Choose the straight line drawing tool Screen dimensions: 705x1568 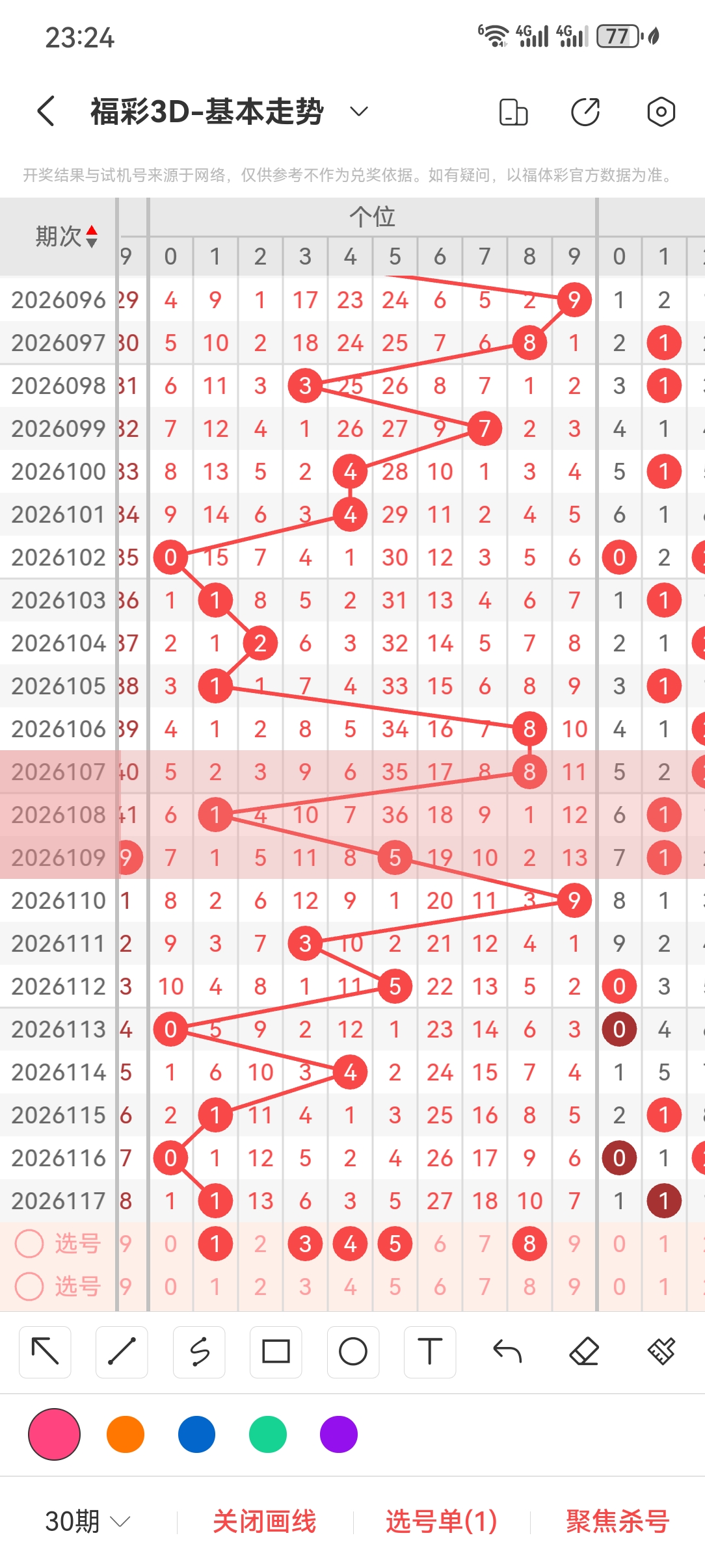[x=122, y=1352]
